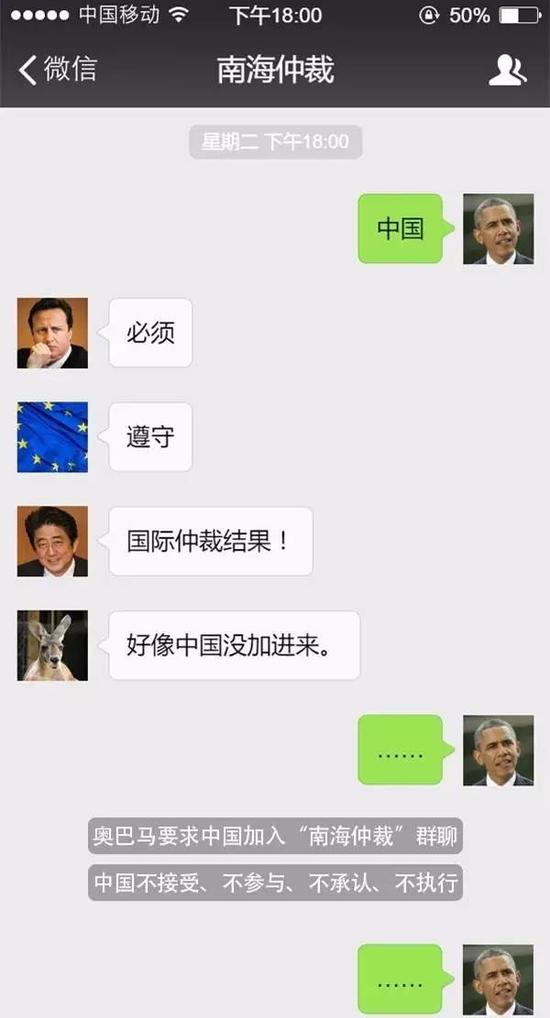Open profile avatar beside the 必须 message
The width and height of the screenshot is (550, 1018).
[53, 333]
